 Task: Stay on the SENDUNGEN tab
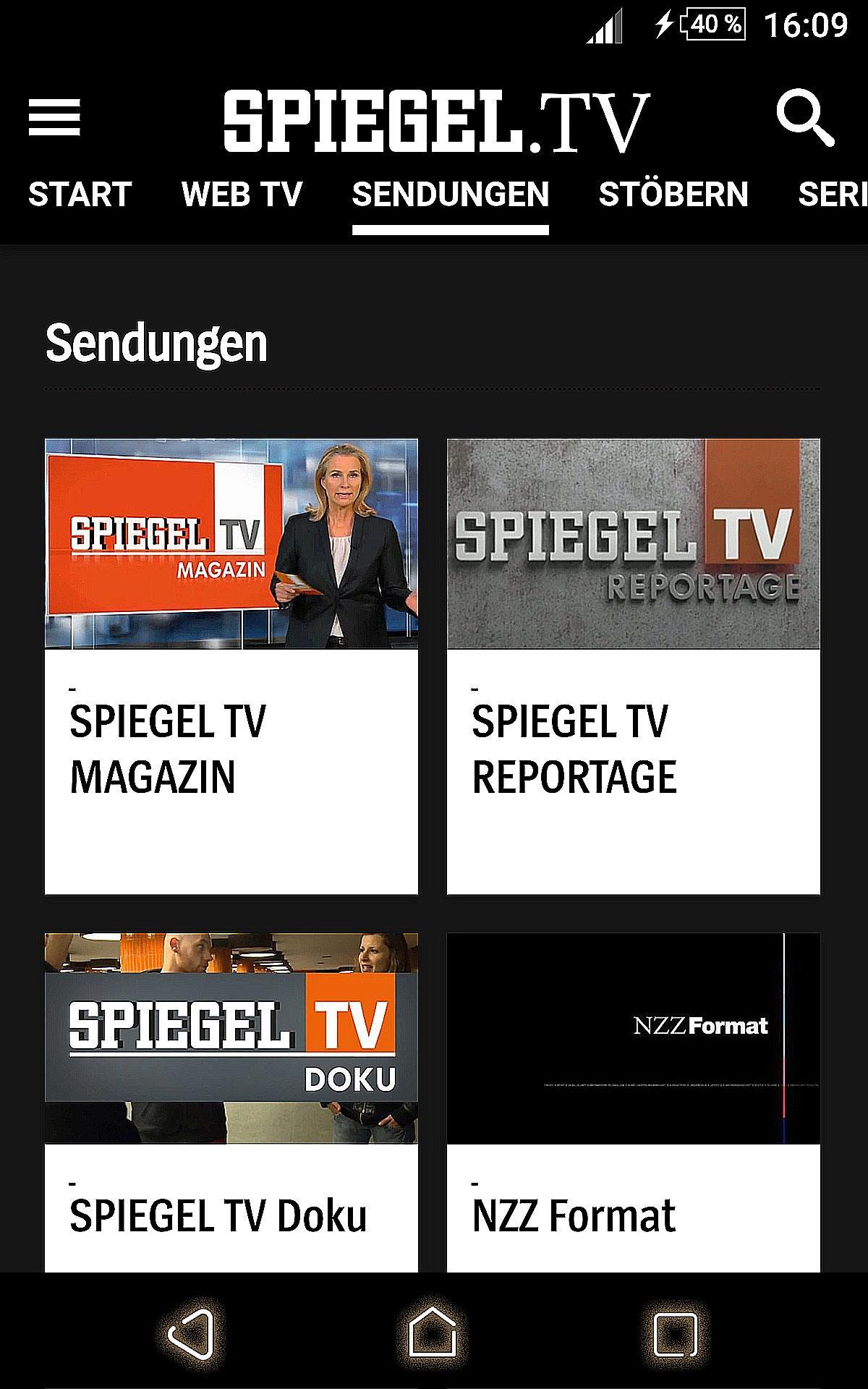450,193
